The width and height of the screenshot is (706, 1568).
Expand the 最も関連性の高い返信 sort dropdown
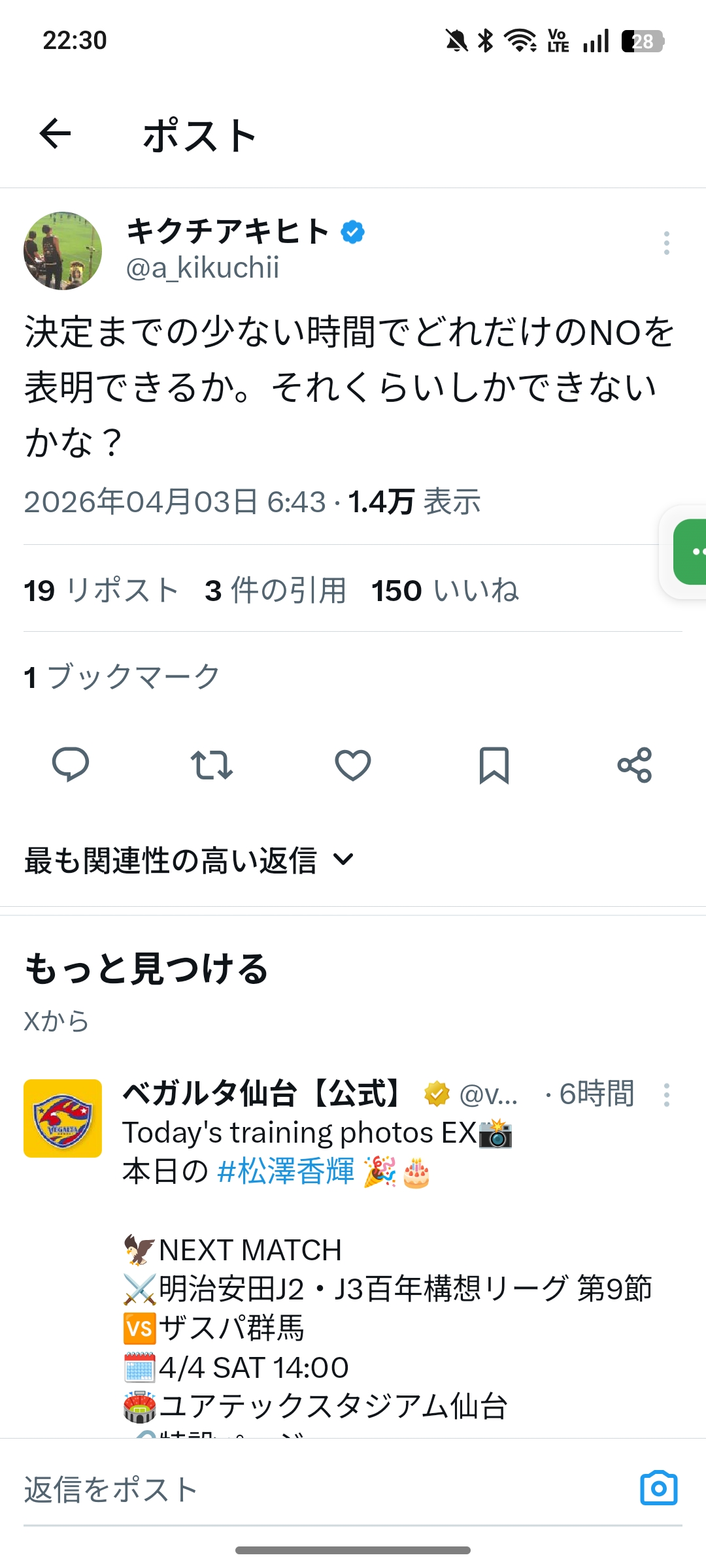190,860
